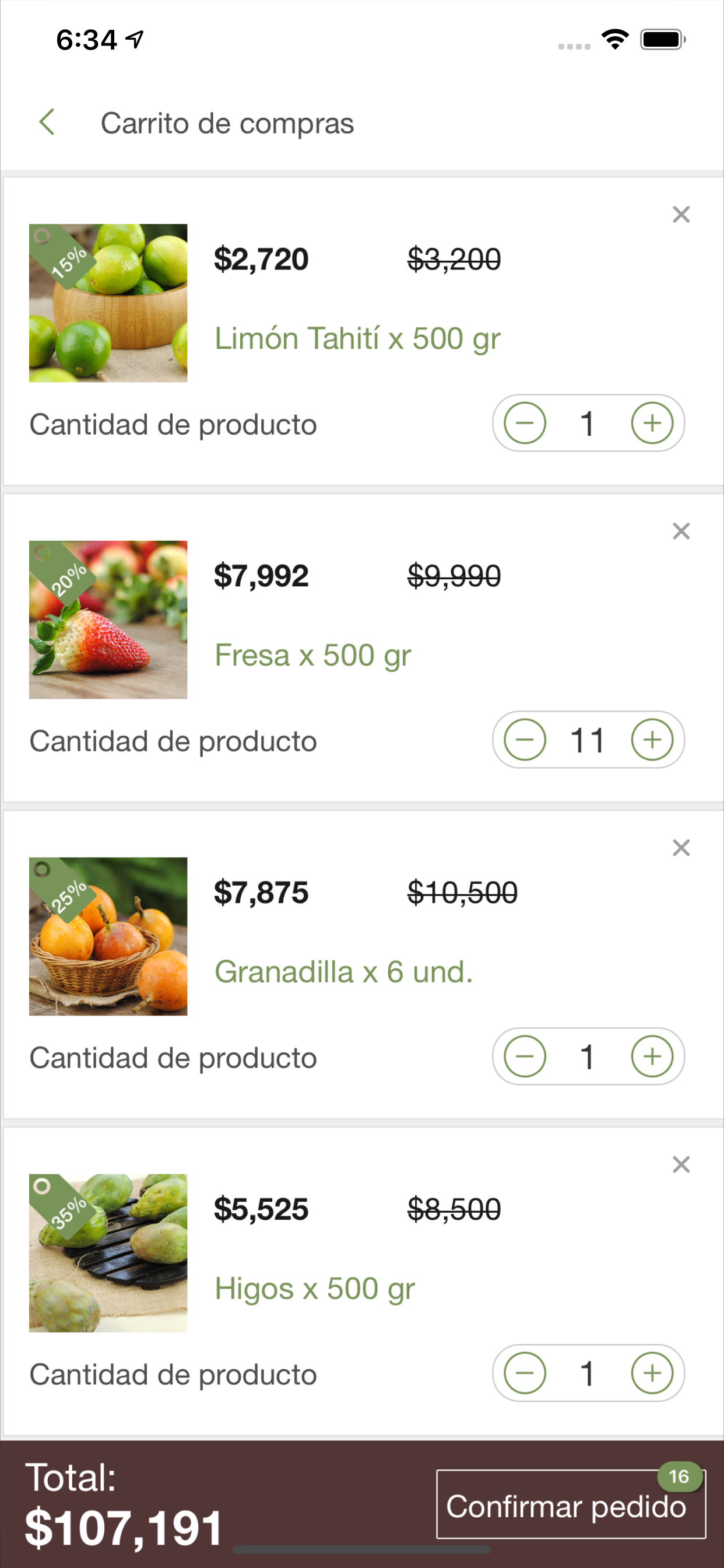Image resolution: width=724 pixels, height=1568 pixels.
Task: Delete Granadilla x 6 und. from cart
Action: pyautogui.click(x=681, y=848)
